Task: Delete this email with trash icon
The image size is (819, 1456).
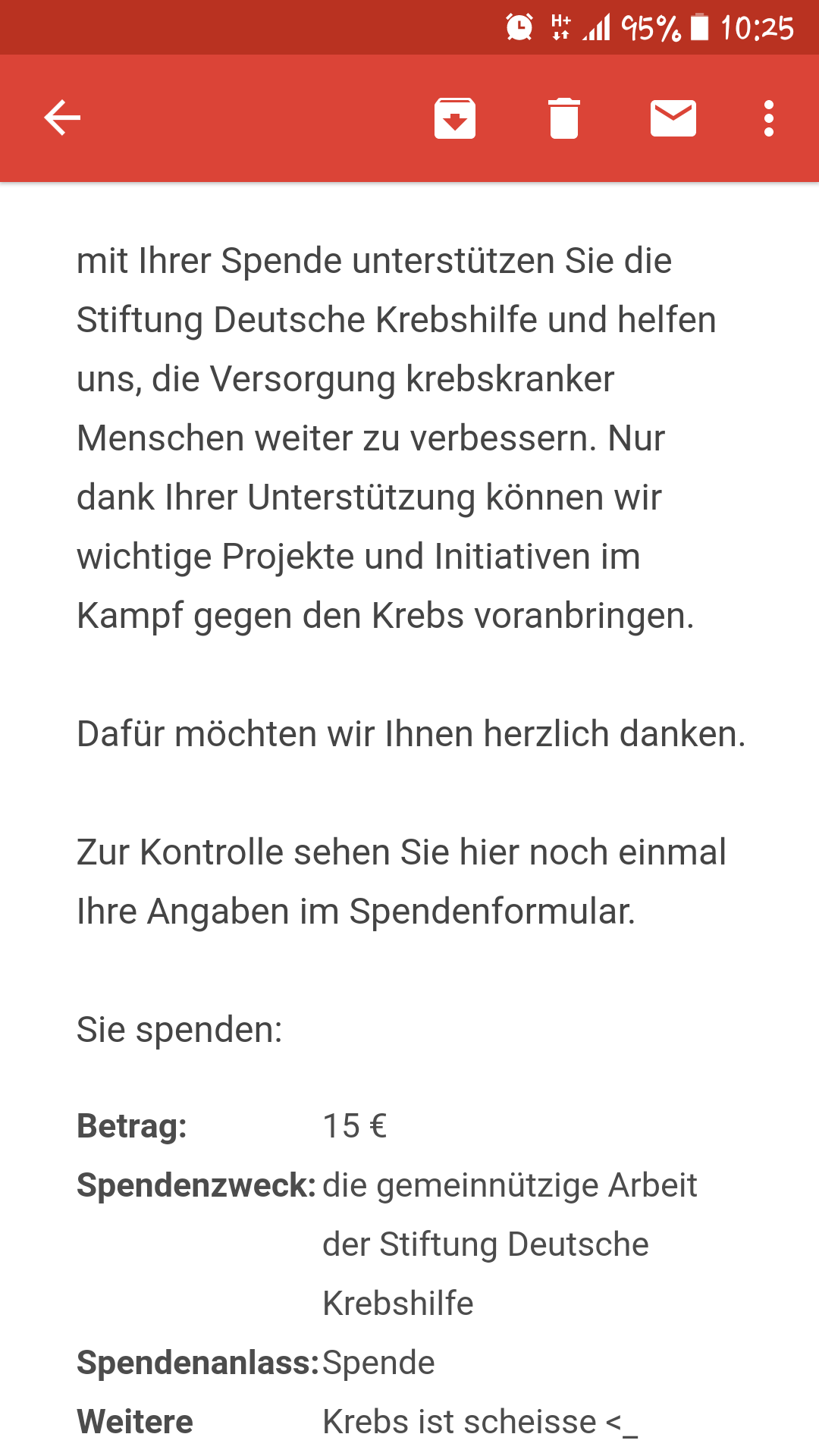Action: point(564,118)
